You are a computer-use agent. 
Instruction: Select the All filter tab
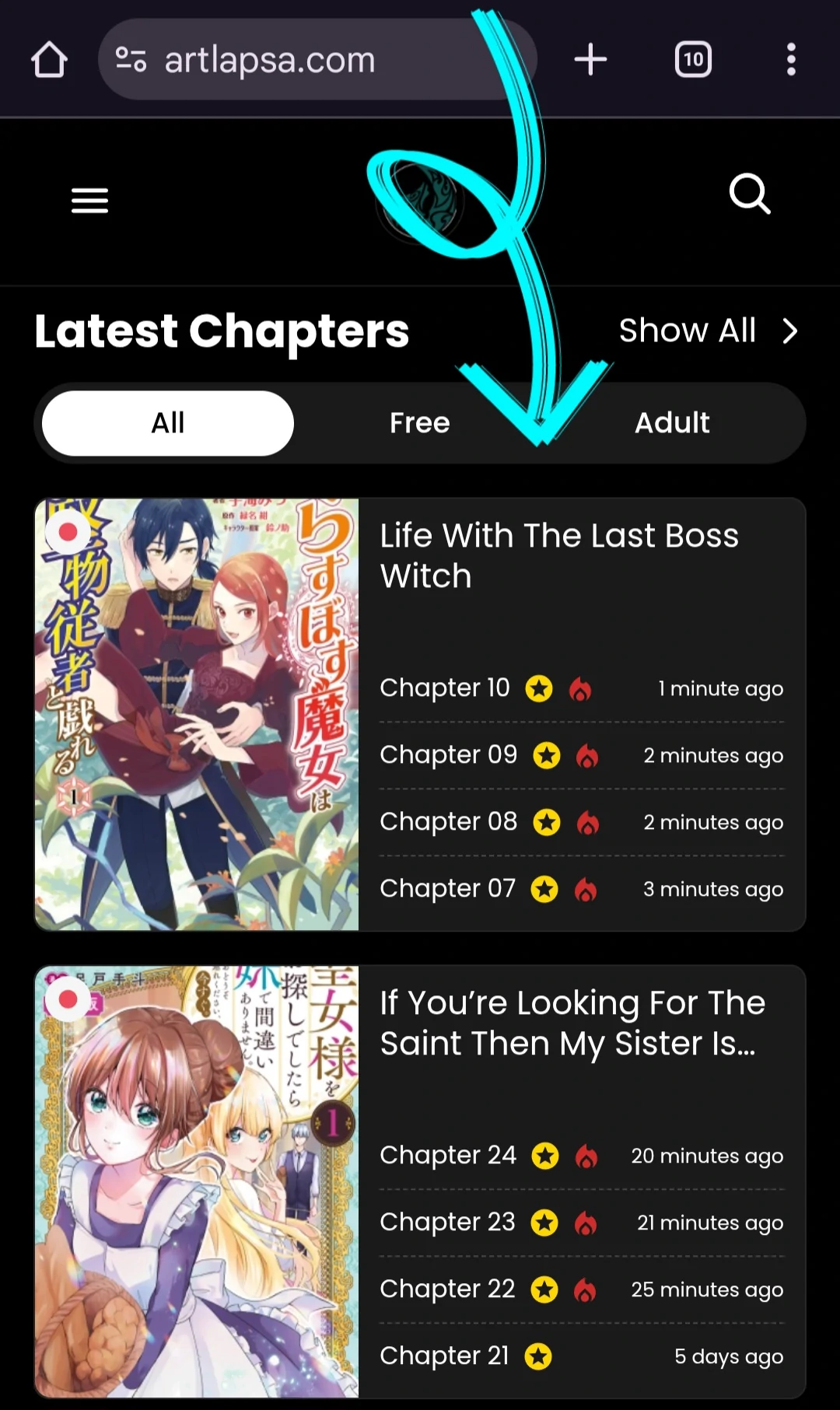click(168, 423)
